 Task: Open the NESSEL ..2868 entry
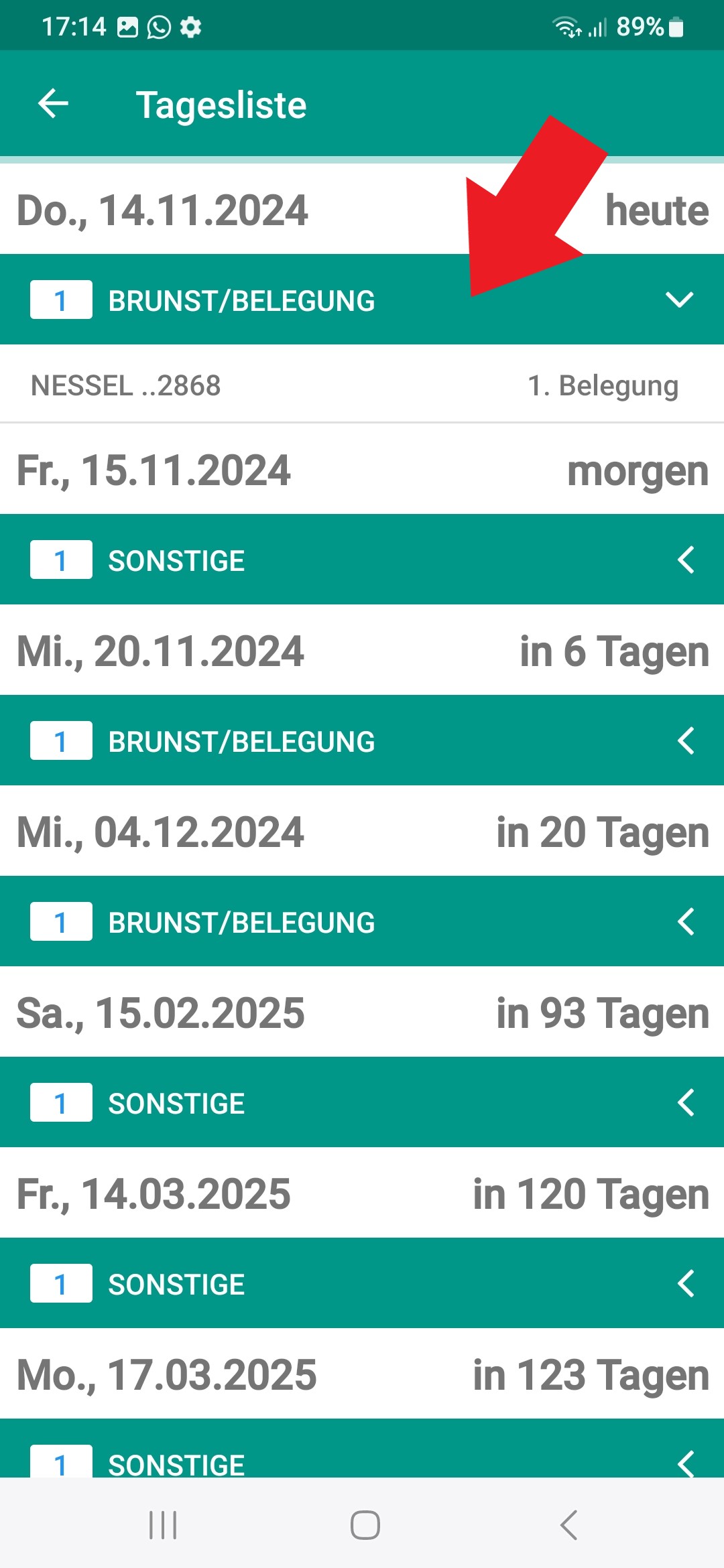click(x=362, y=385)
